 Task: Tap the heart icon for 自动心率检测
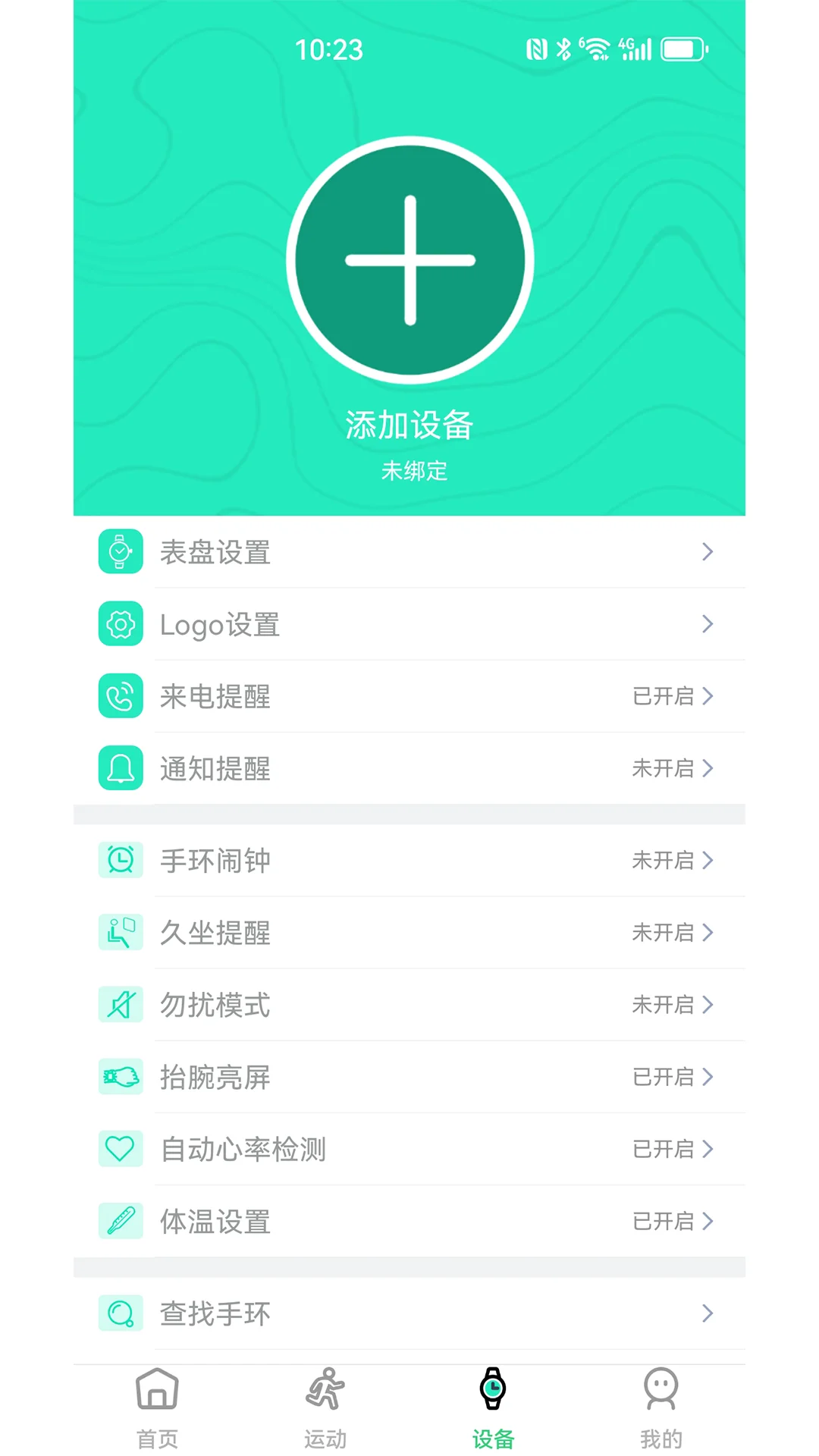(x=121, y=1149)
